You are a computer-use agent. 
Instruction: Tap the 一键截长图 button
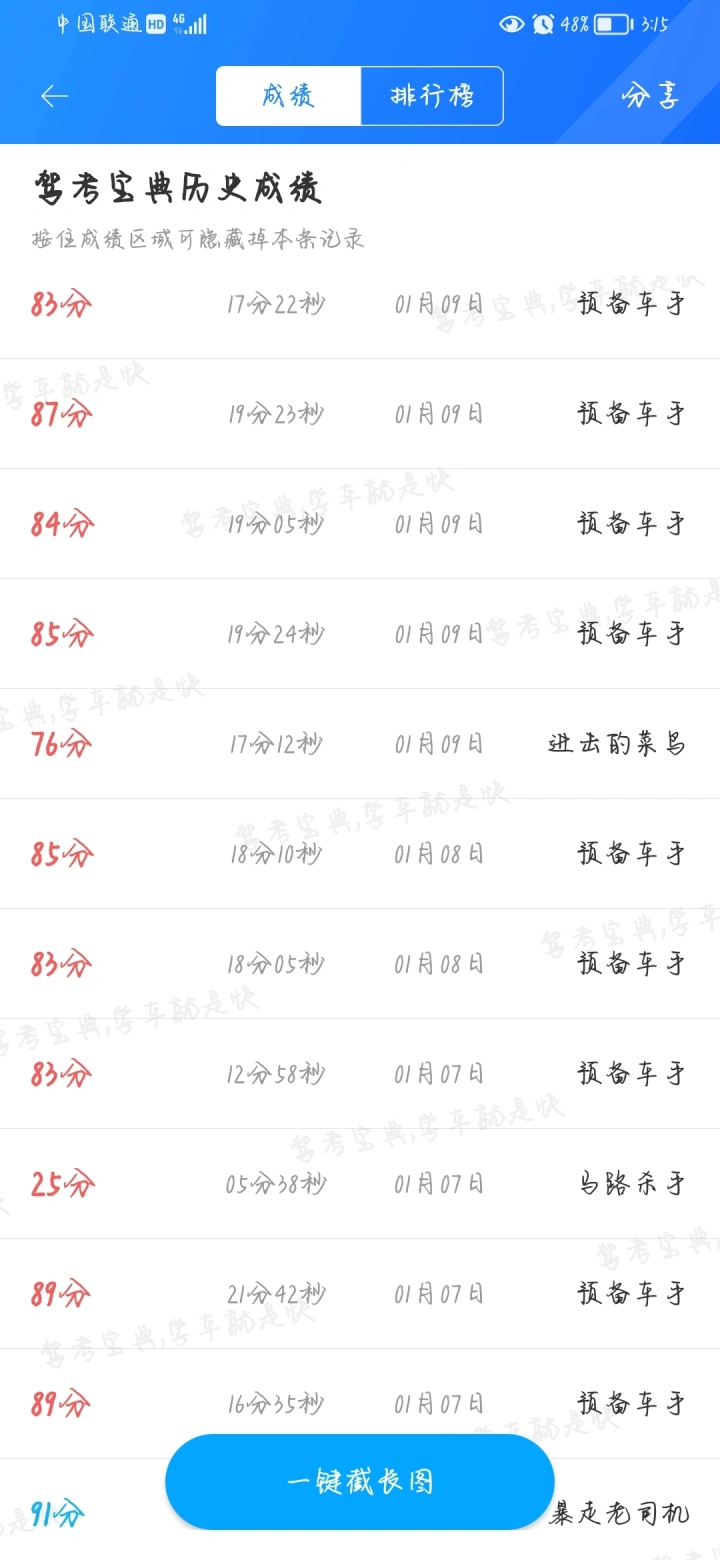coord(360,1481)
